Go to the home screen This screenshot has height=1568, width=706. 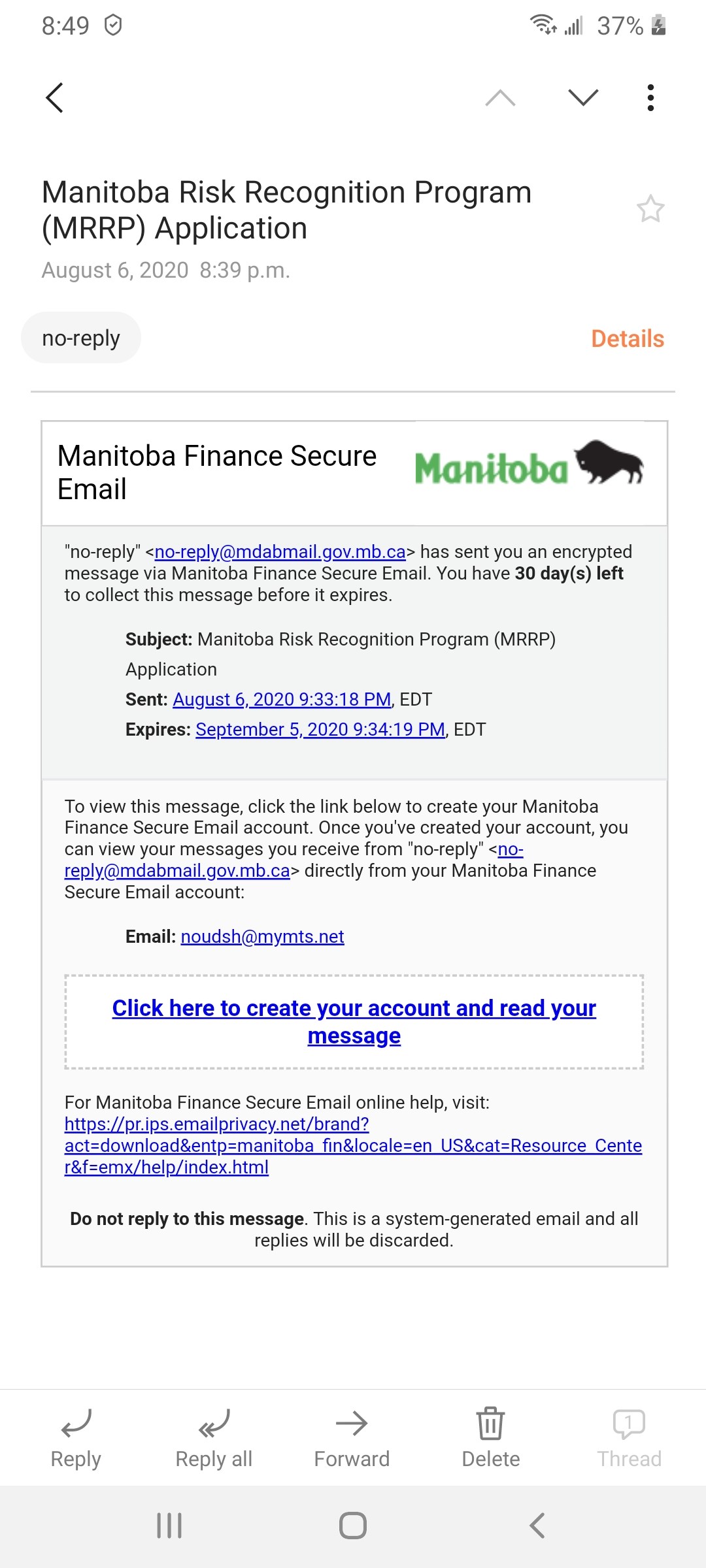coord(353,1526)
